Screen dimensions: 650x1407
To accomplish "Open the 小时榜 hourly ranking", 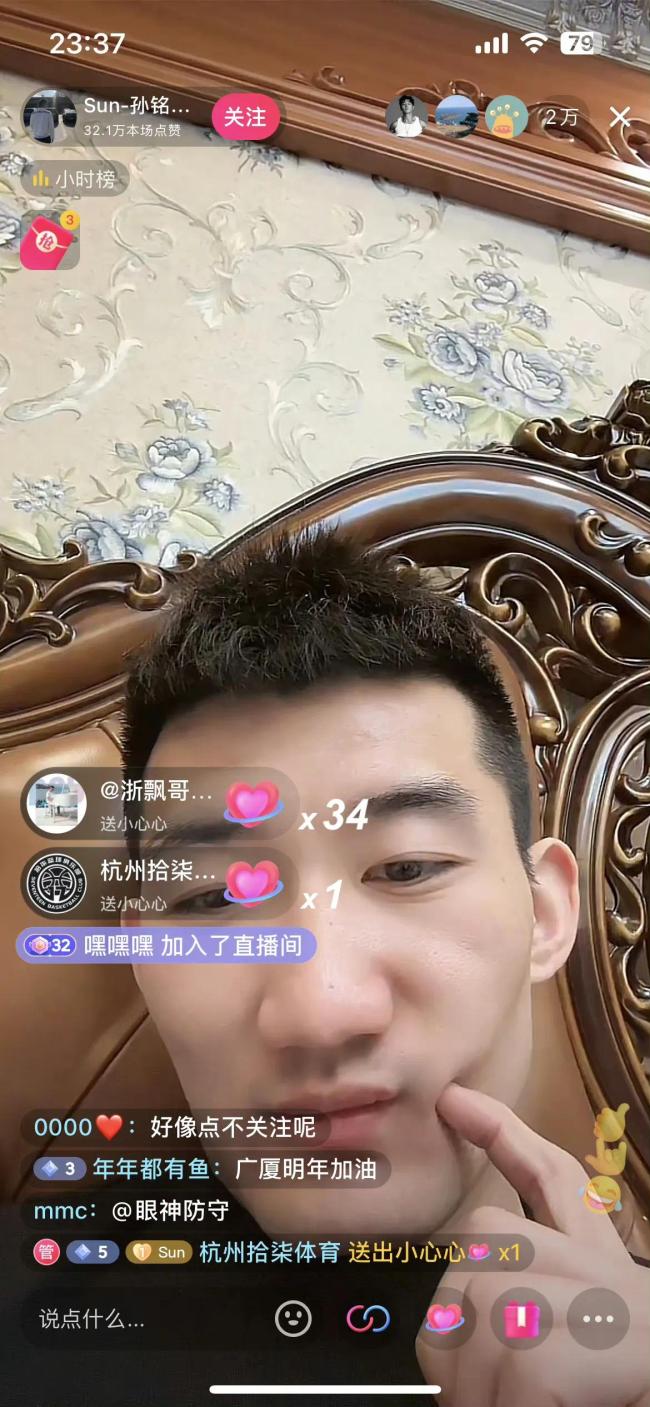I will coord(75,180).
